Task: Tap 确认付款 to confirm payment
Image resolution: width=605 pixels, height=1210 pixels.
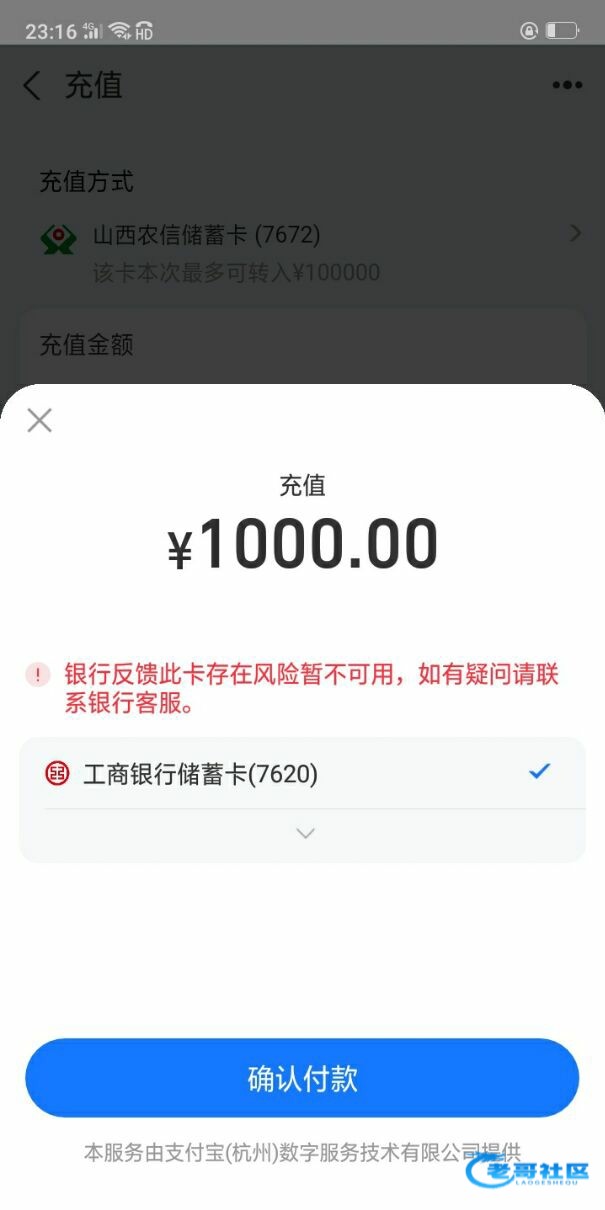Action: pyautogui.click(x=302, y=1078)
